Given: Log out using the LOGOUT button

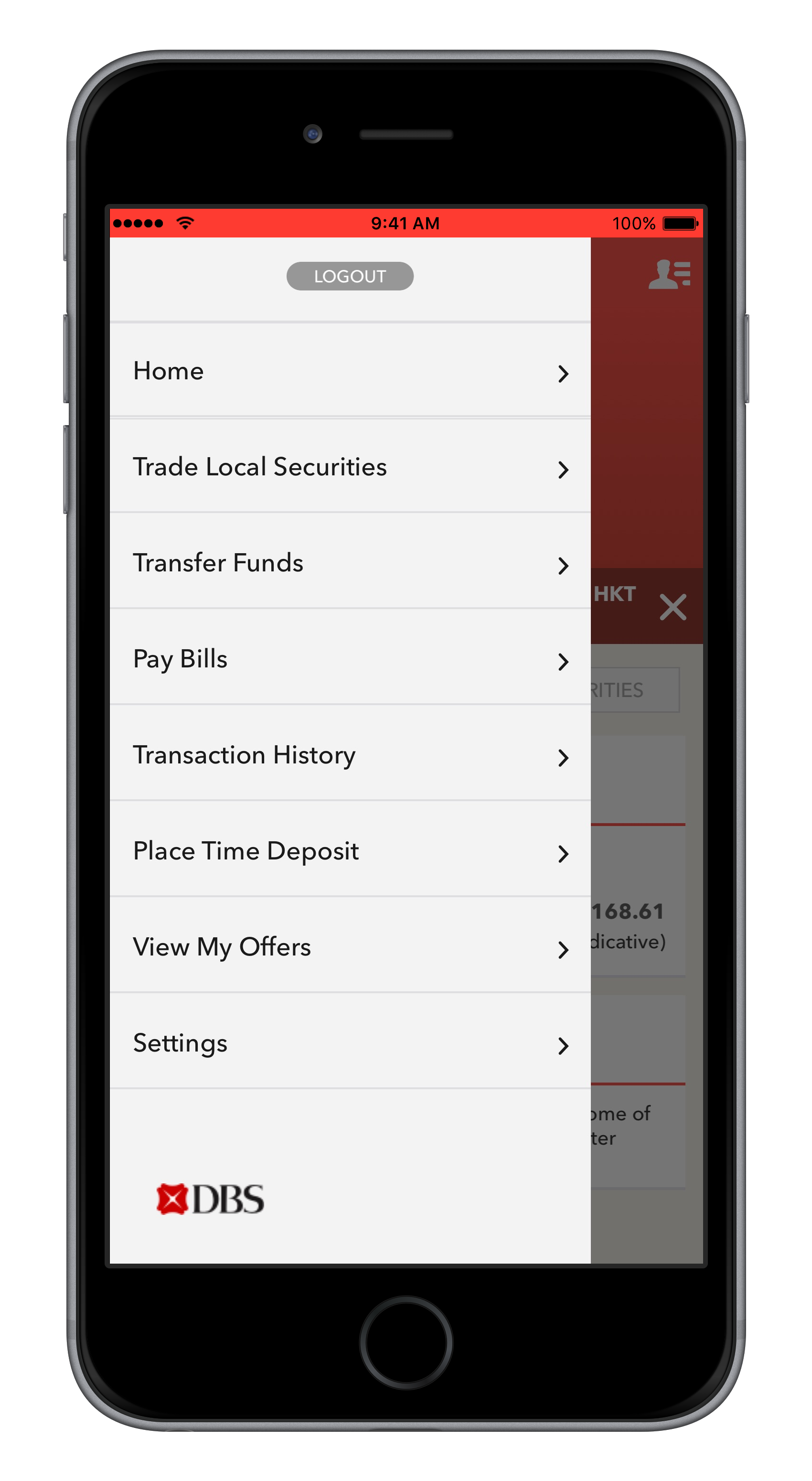Looking at the screenshot, I should pos(349,276).
